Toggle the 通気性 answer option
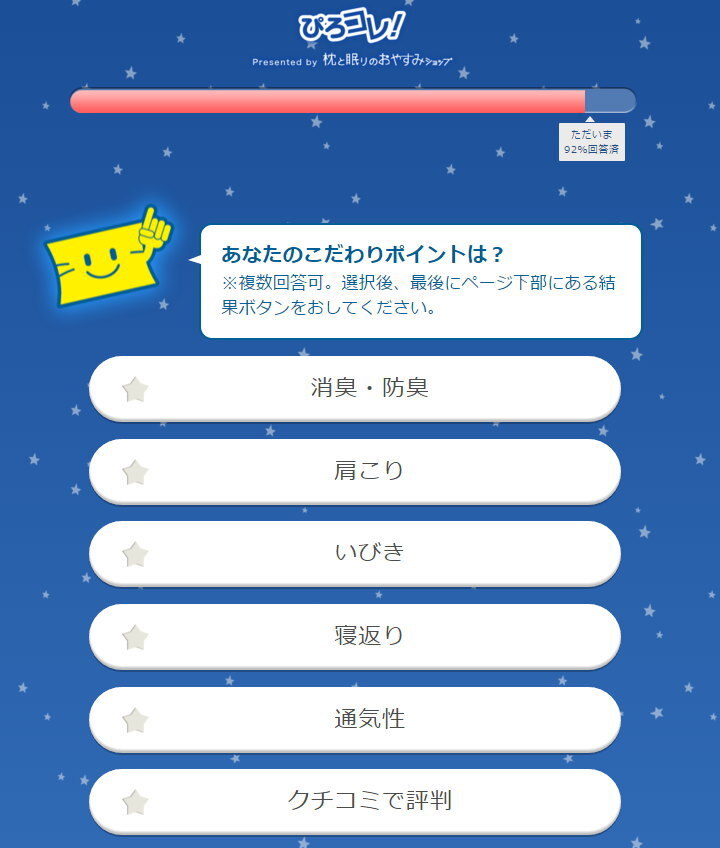The image size is (720, 848). pos(360,719)
